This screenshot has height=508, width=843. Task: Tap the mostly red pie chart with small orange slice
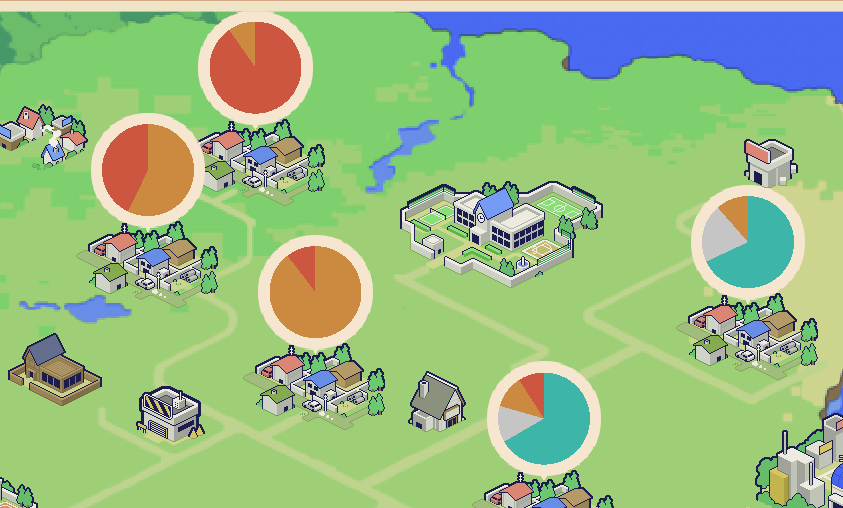(255, 68)
